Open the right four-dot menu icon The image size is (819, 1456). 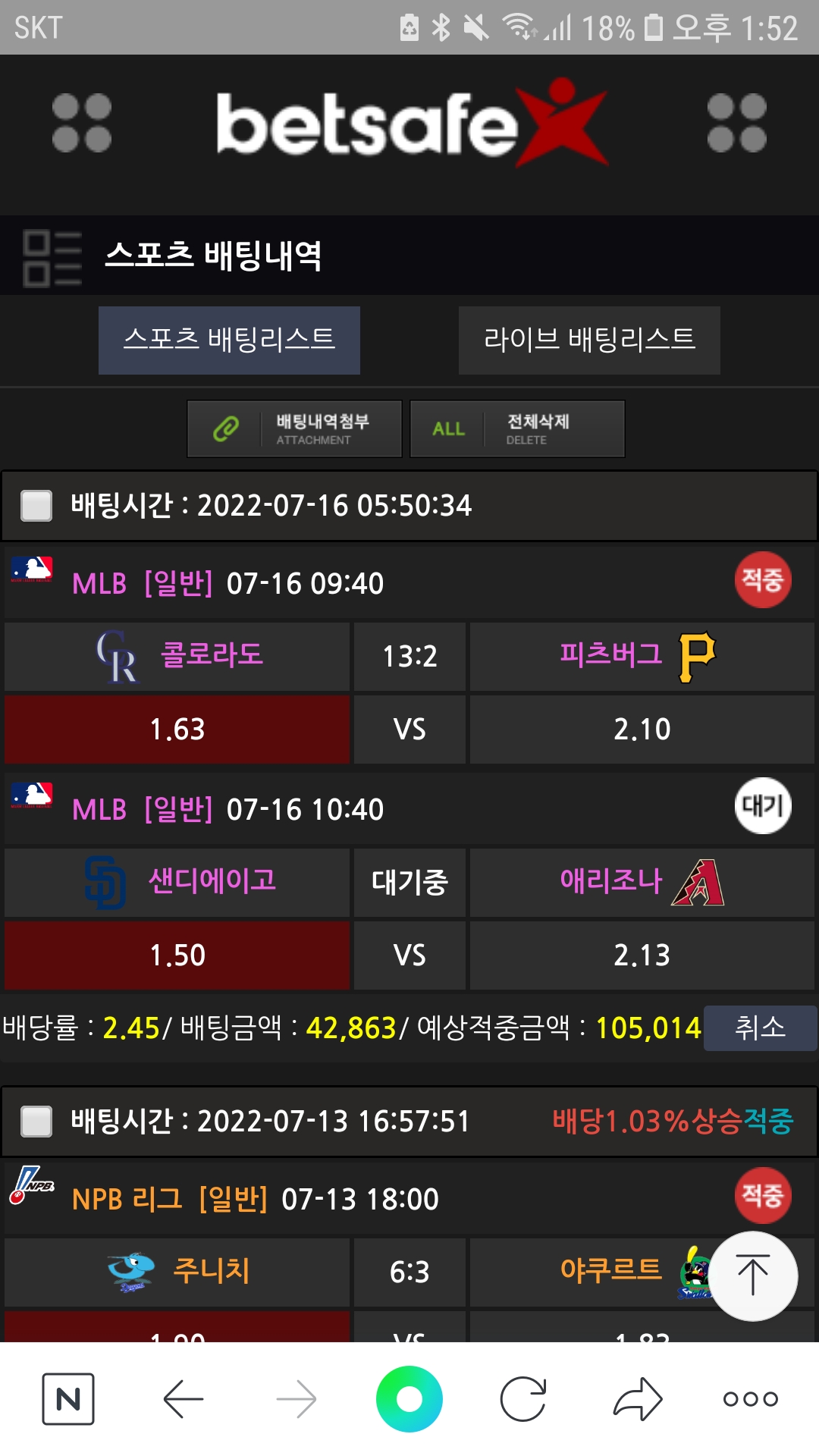736,123
